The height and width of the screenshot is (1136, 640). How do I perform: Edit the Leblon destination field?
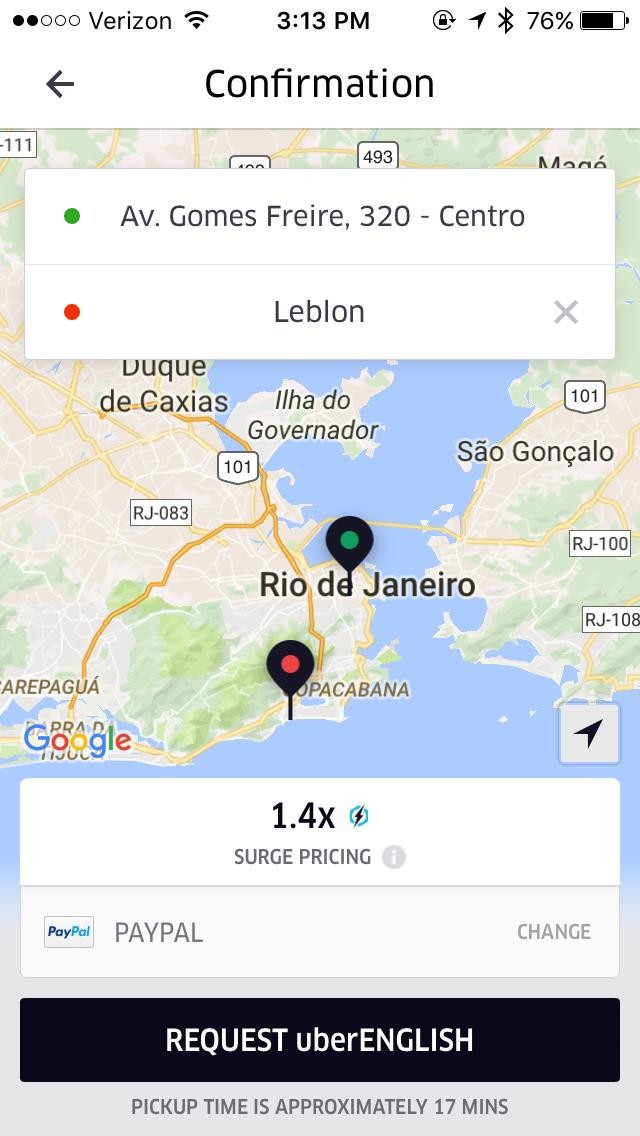(x=318, y=312)
